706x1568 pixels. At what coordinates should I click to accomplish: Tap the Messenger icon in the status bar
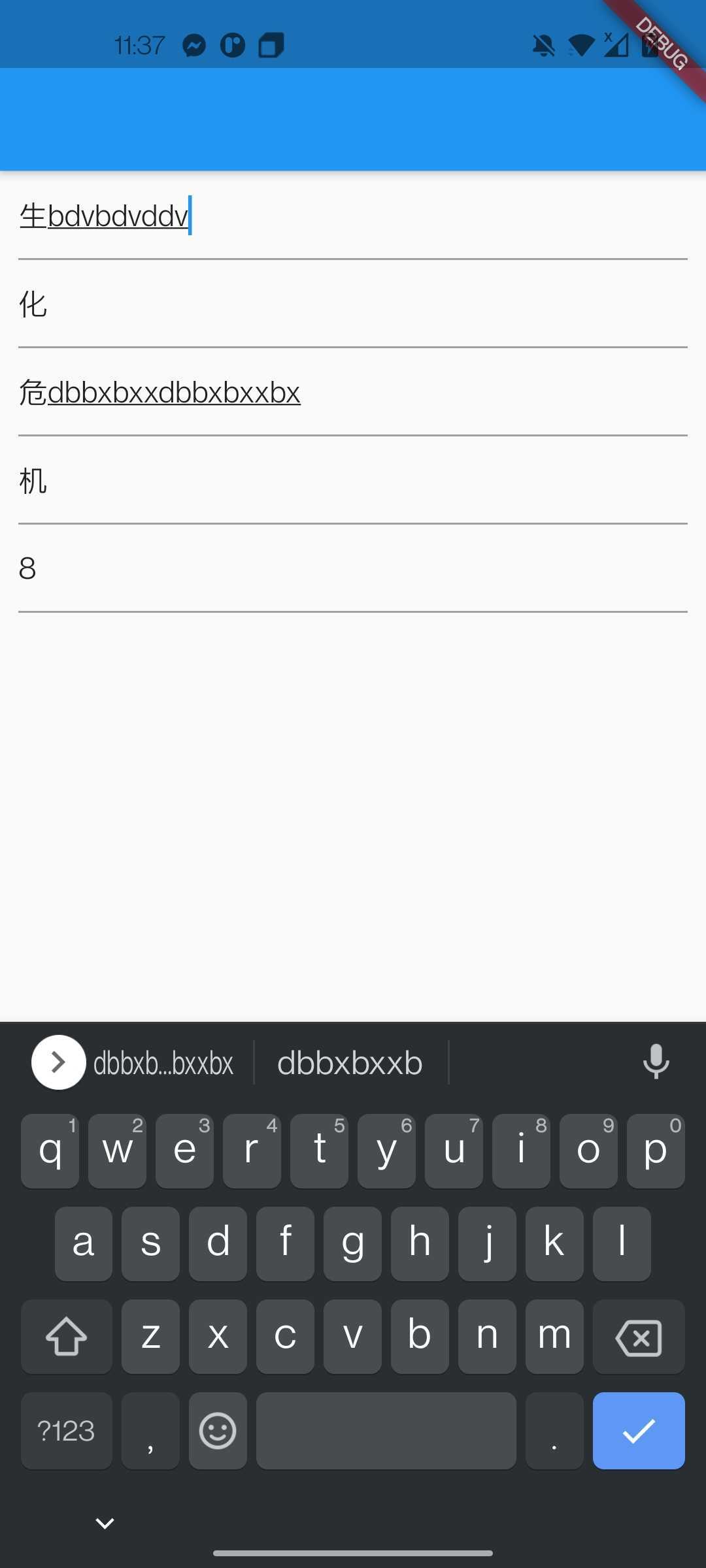tap(195, 44)
